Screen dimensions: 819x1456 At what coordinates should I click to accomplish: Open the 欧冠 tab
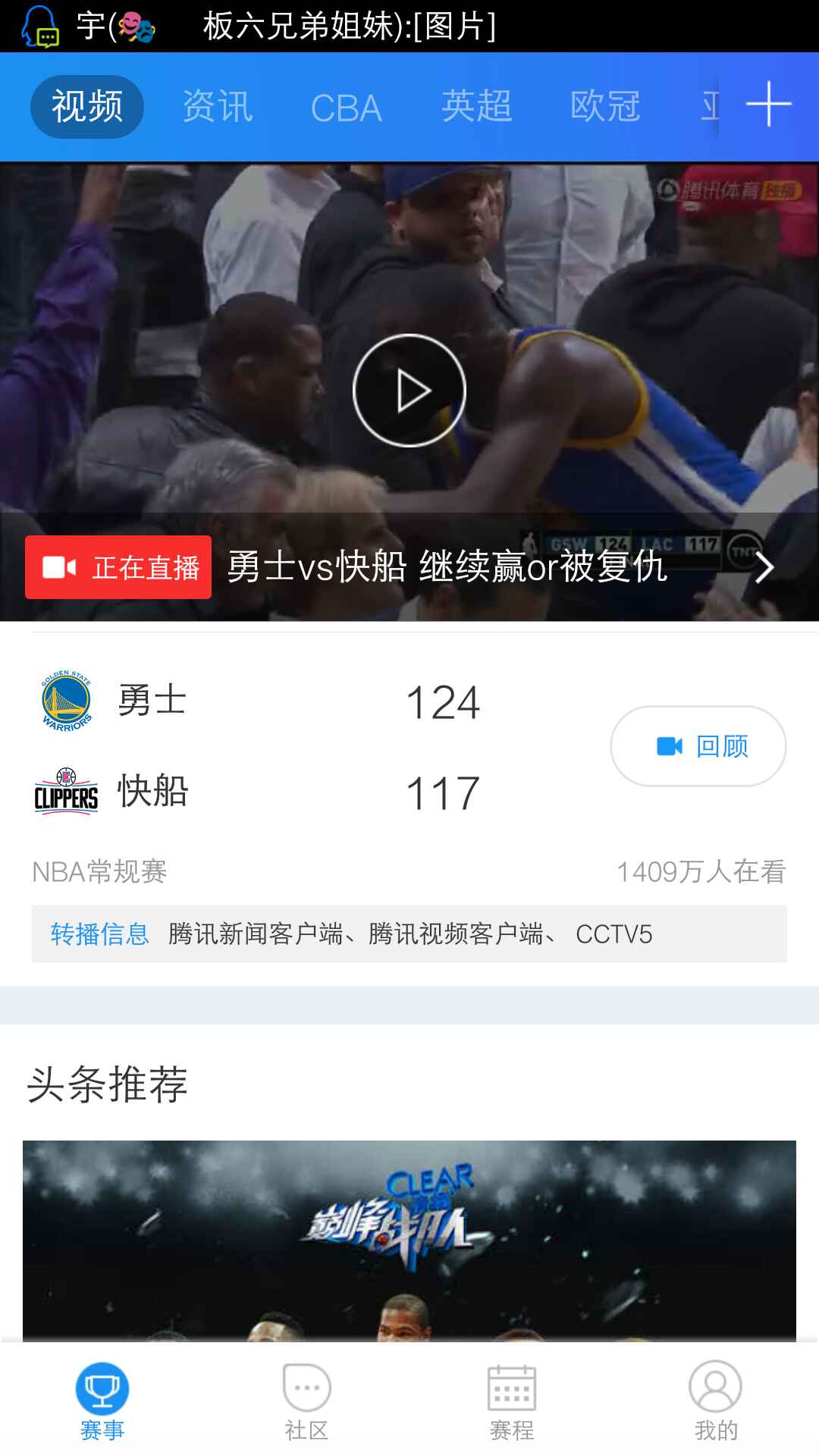(605, 106)
